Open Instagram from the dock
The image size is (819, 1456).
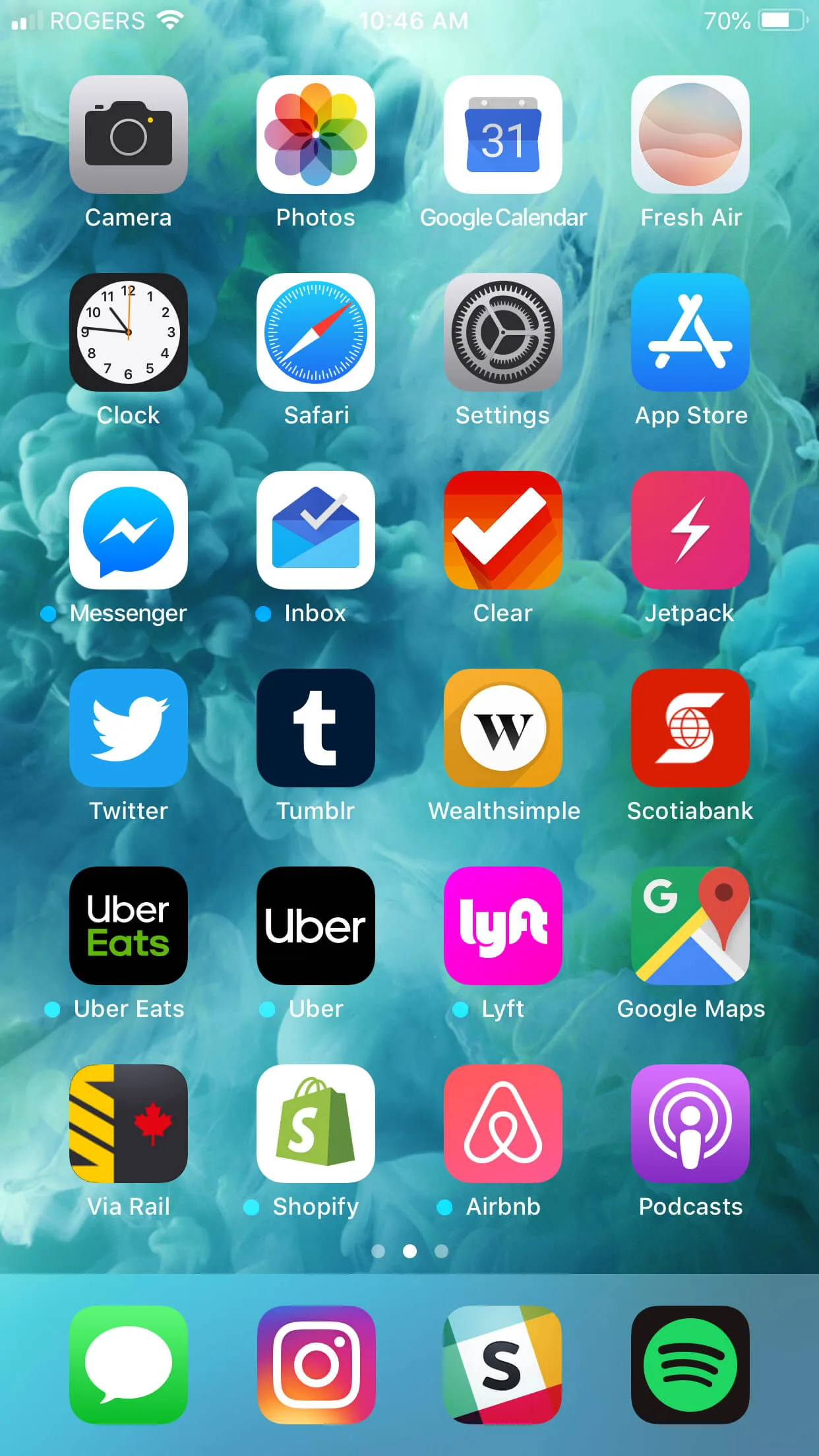click(316, 1365)
